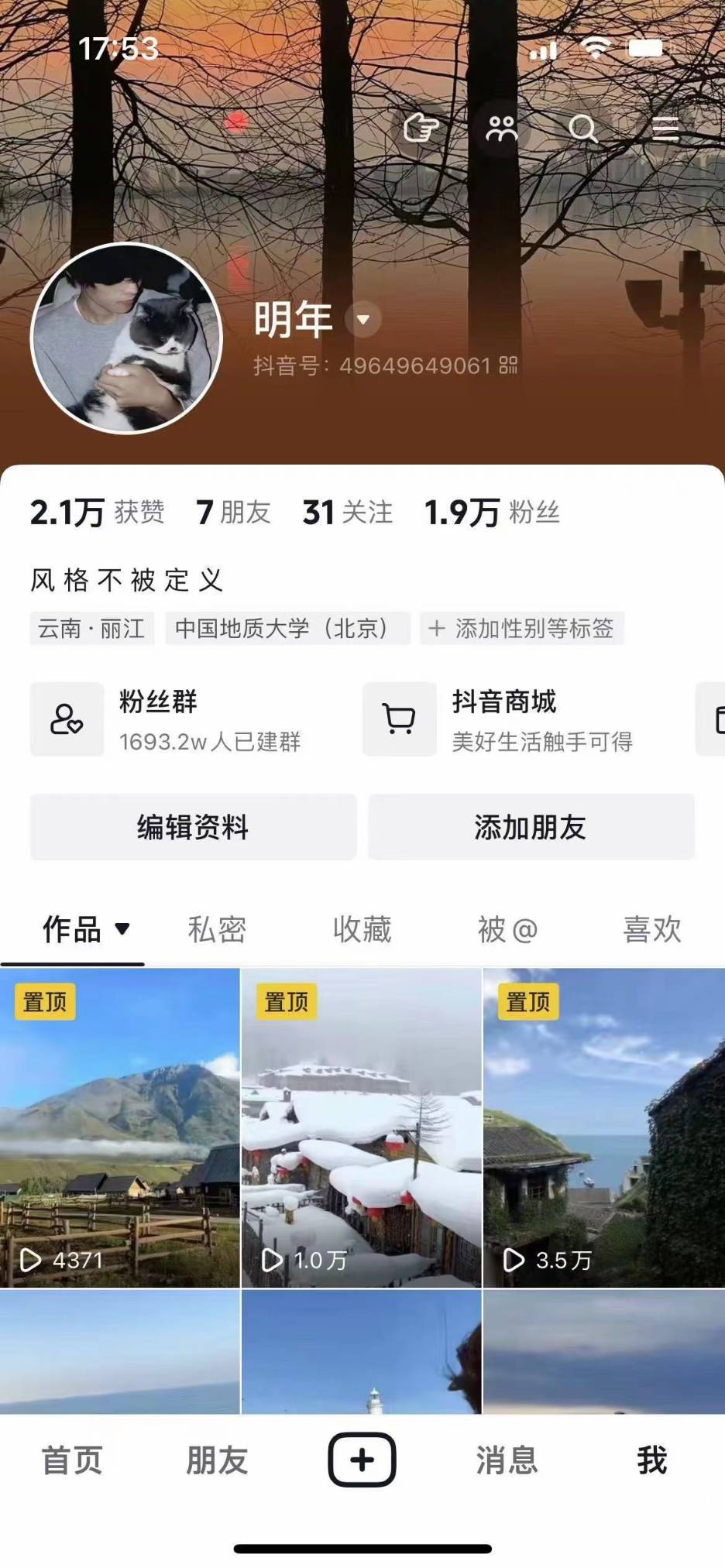Tap the pointing hand icon at top
Screen dimensions: 725x1568
coord(421,128)
